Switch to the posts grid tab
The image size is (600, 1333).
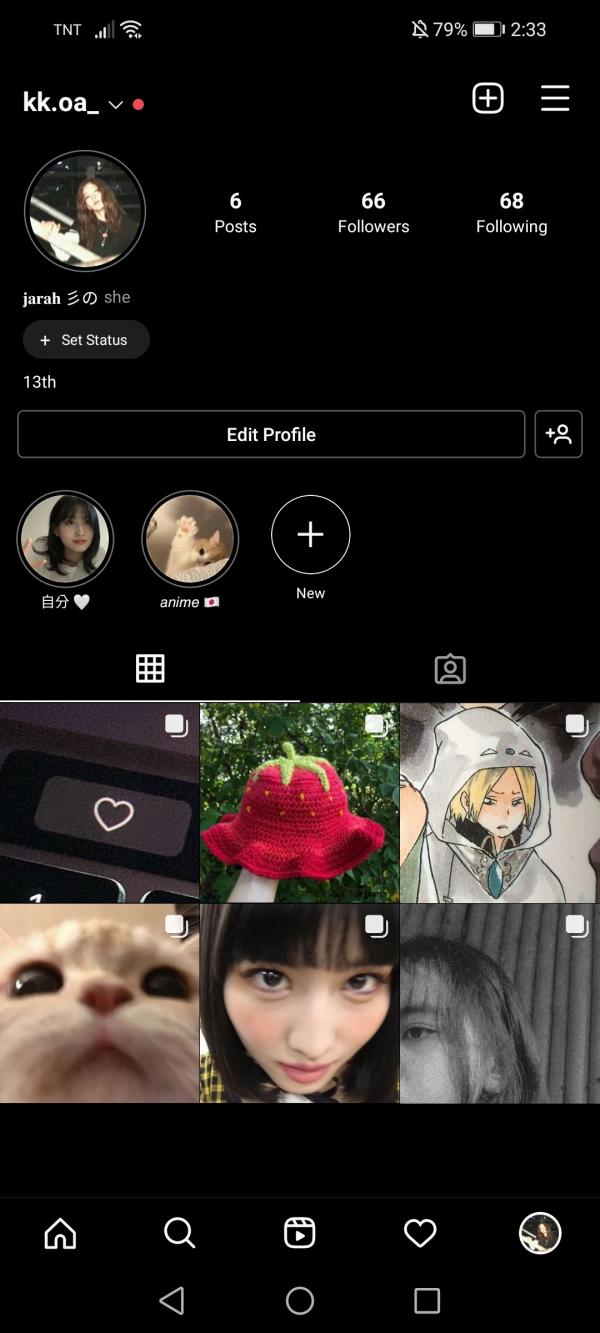coord(150,669)
